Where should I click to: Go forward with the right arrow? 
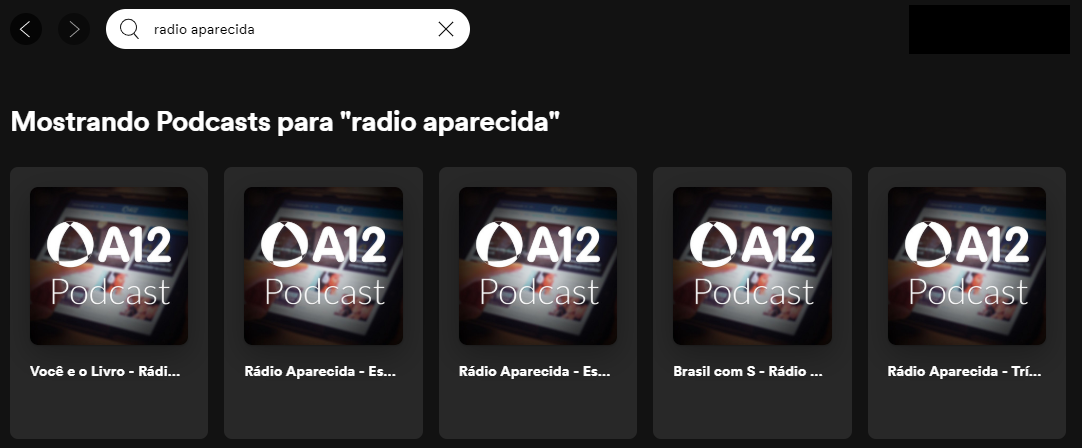[x=74, y=30]
